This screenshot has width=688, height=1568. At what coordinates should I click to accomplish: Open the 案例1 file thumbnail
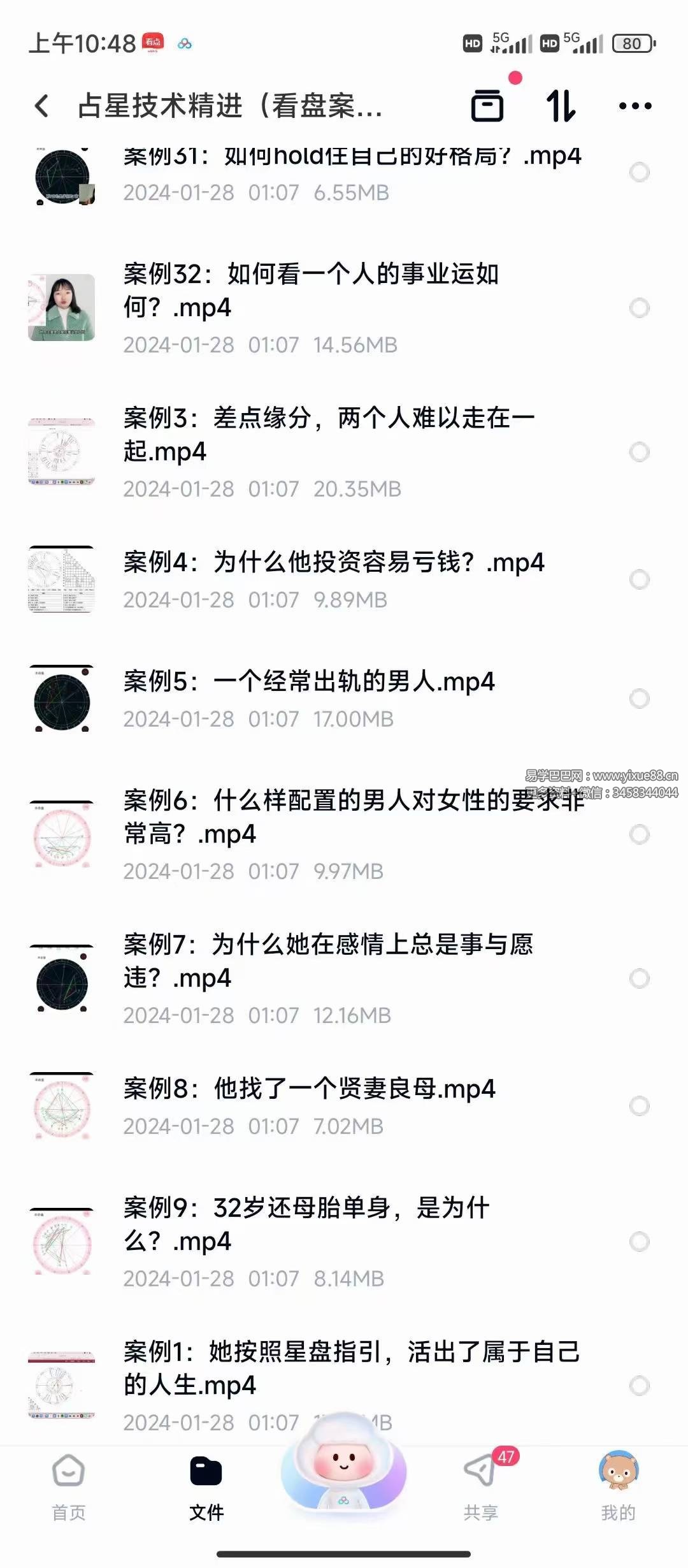[x=62, y=1383]
